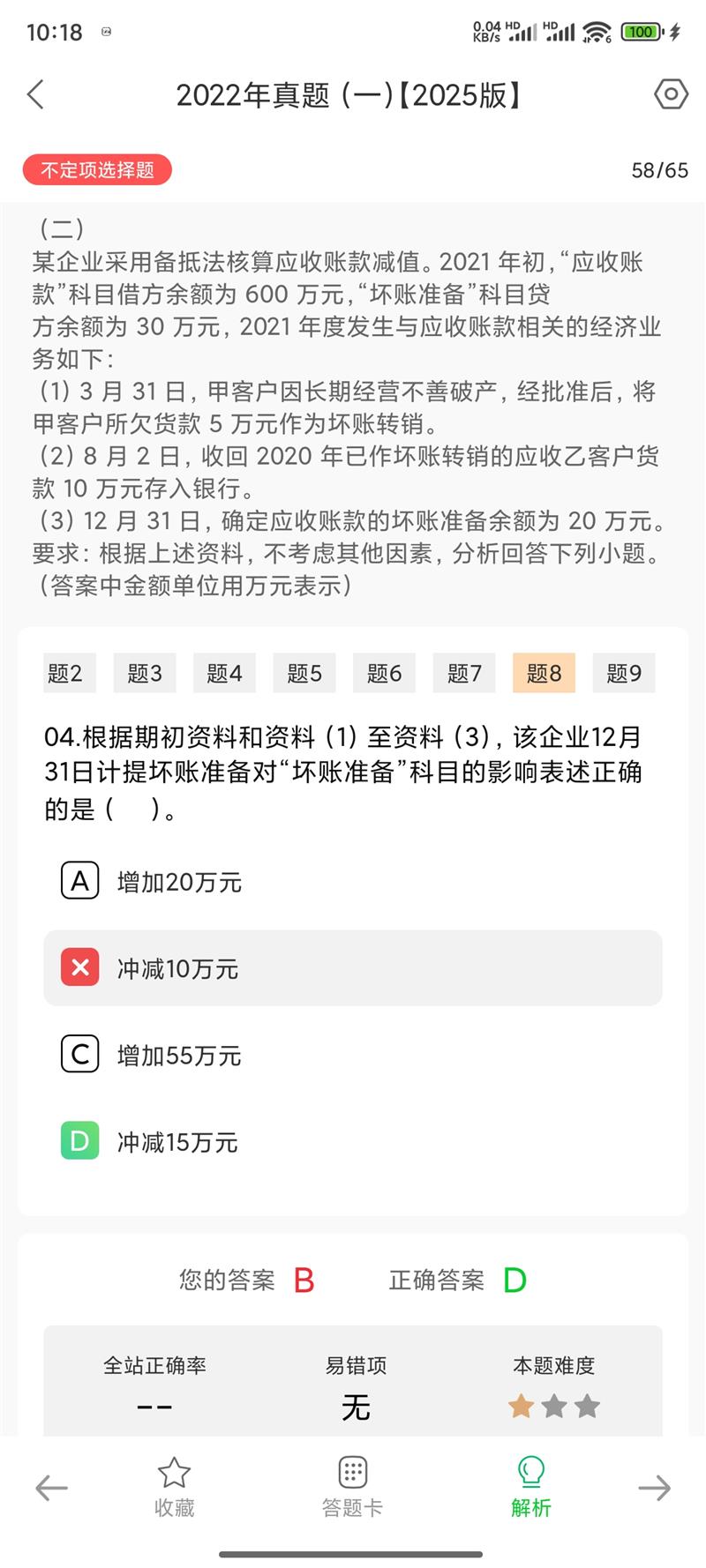Switch to question tab 题7

coord(464,674)
